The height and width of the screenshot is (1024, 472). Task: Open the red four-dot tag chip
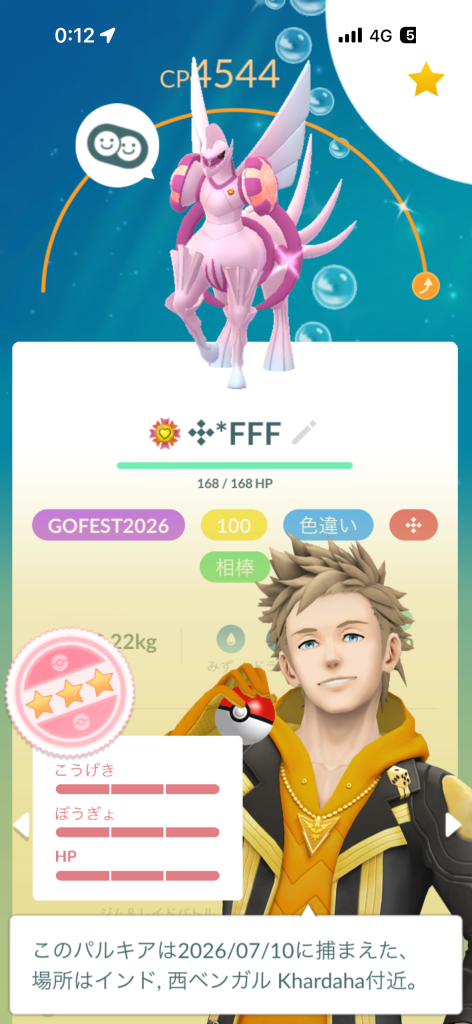pos(413,525)
